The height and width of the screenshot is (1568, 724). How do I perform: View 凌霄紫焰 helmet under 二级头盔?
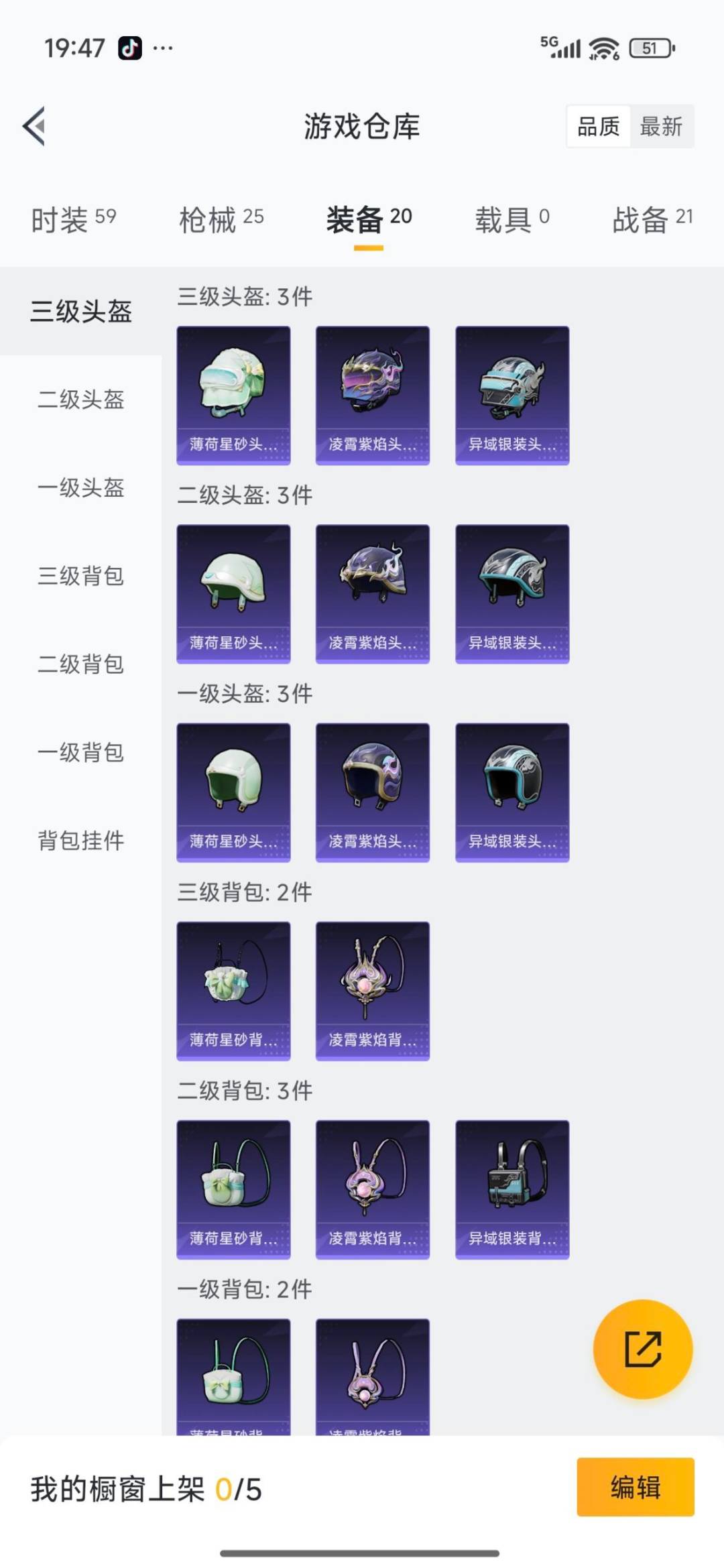pyautogui.click(x=373, y=593)
